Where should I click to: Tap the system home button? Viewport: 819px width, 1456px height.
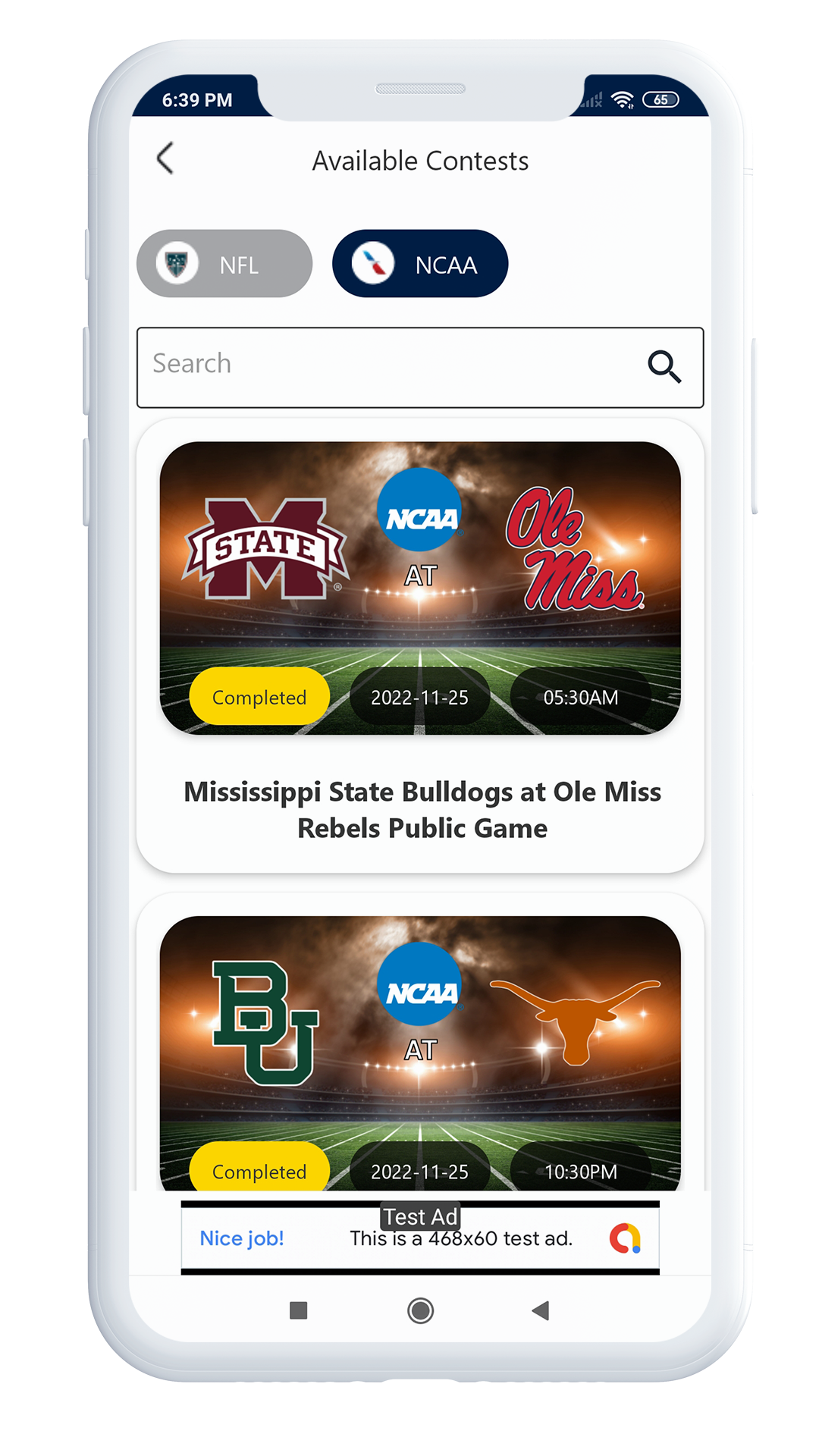point(420,1310)
